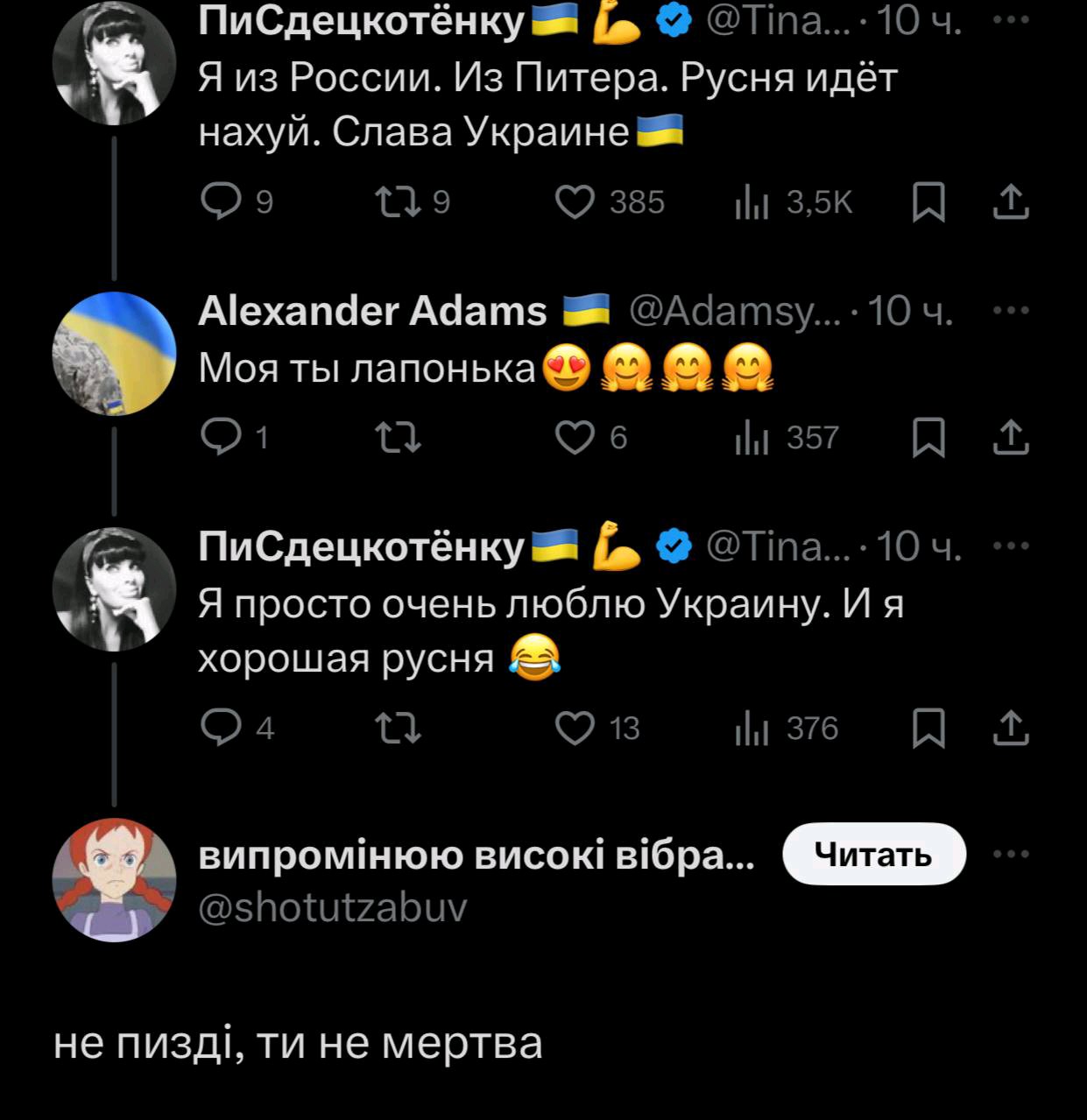Open Alexander Adams' profile avatar
Image resolution: width=1087 pixels, height=1120 pixels.
click(114, 353)
